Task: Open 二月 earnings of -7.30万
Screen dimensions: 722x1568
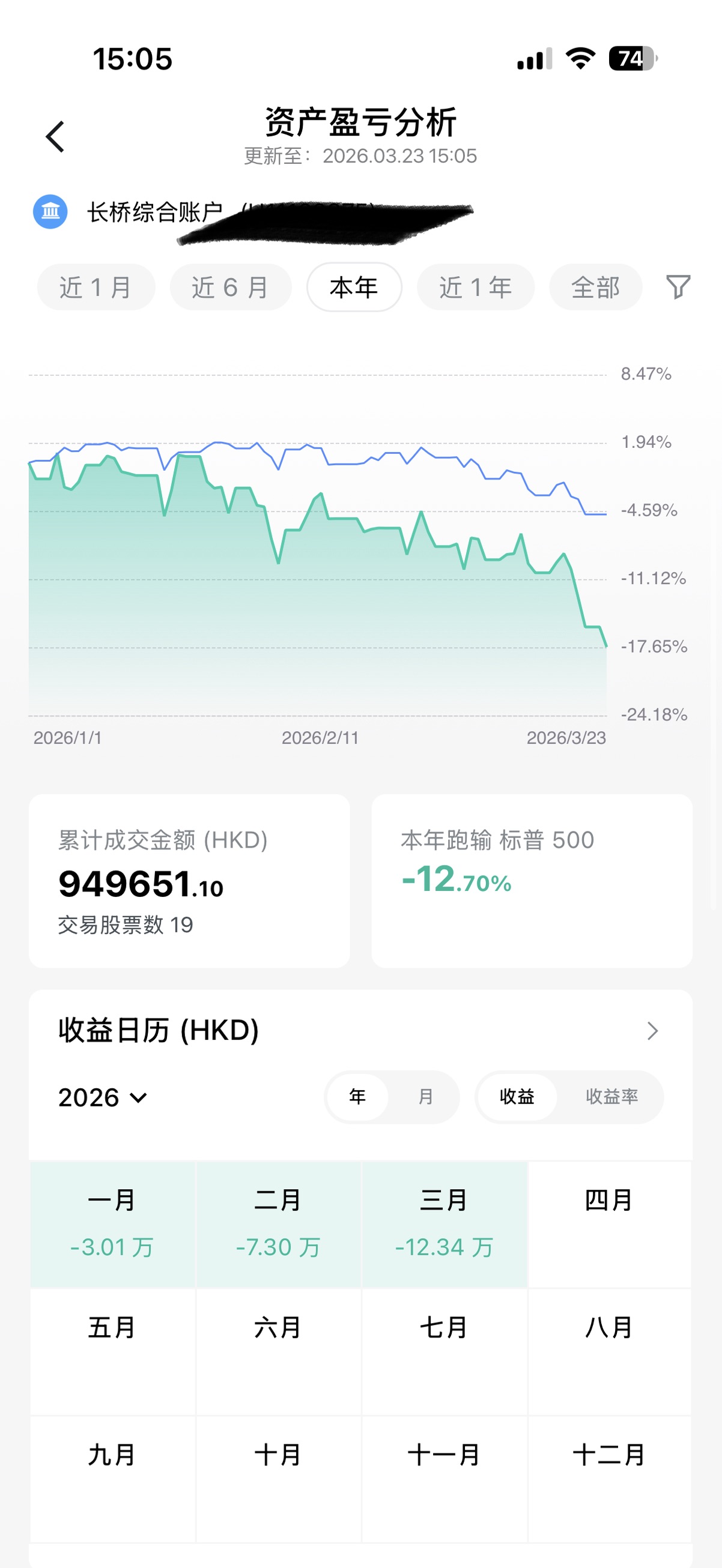Action: [279, 1224]
